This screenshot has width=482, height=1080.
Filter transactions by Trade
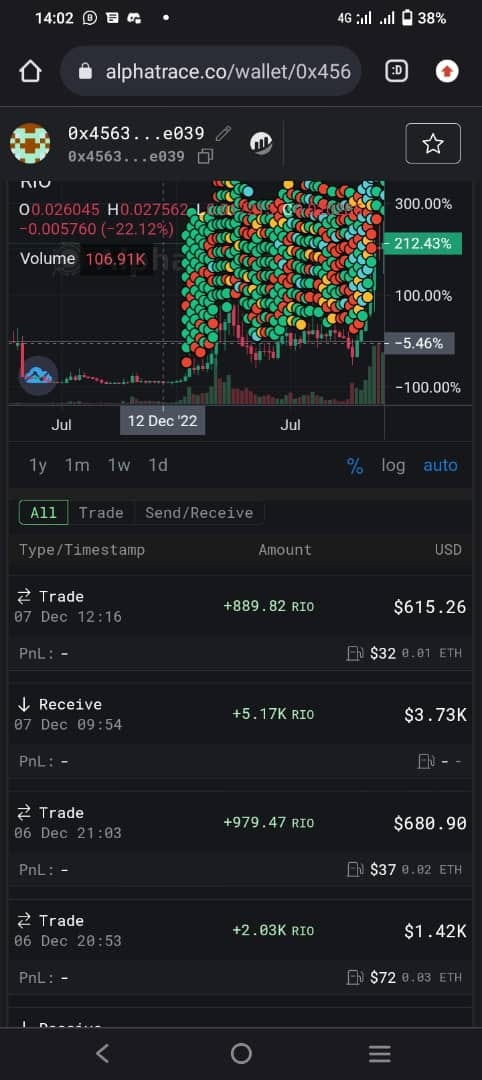(x=101, y=512)
